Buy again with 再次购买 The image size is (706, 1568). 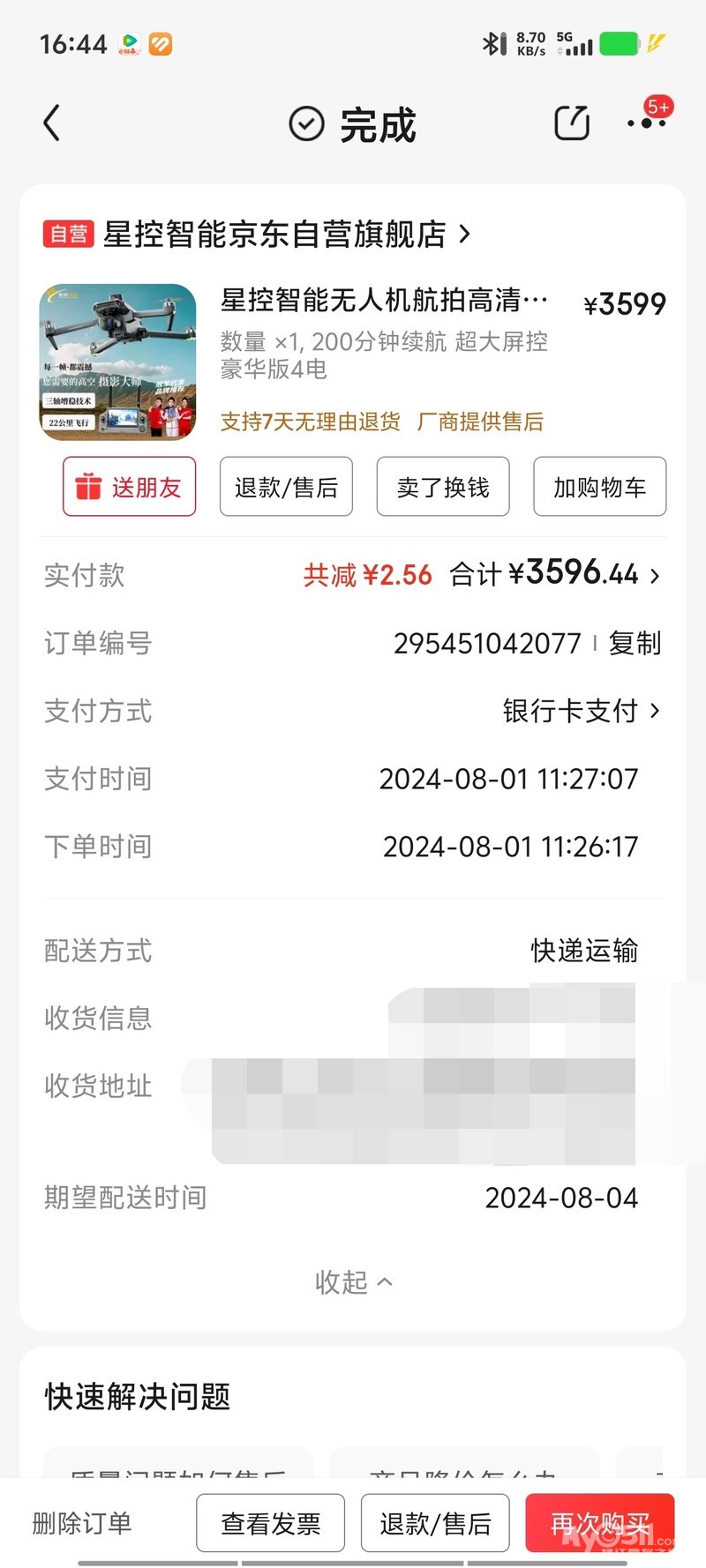pyautogui.click(x=600, y=1523)
